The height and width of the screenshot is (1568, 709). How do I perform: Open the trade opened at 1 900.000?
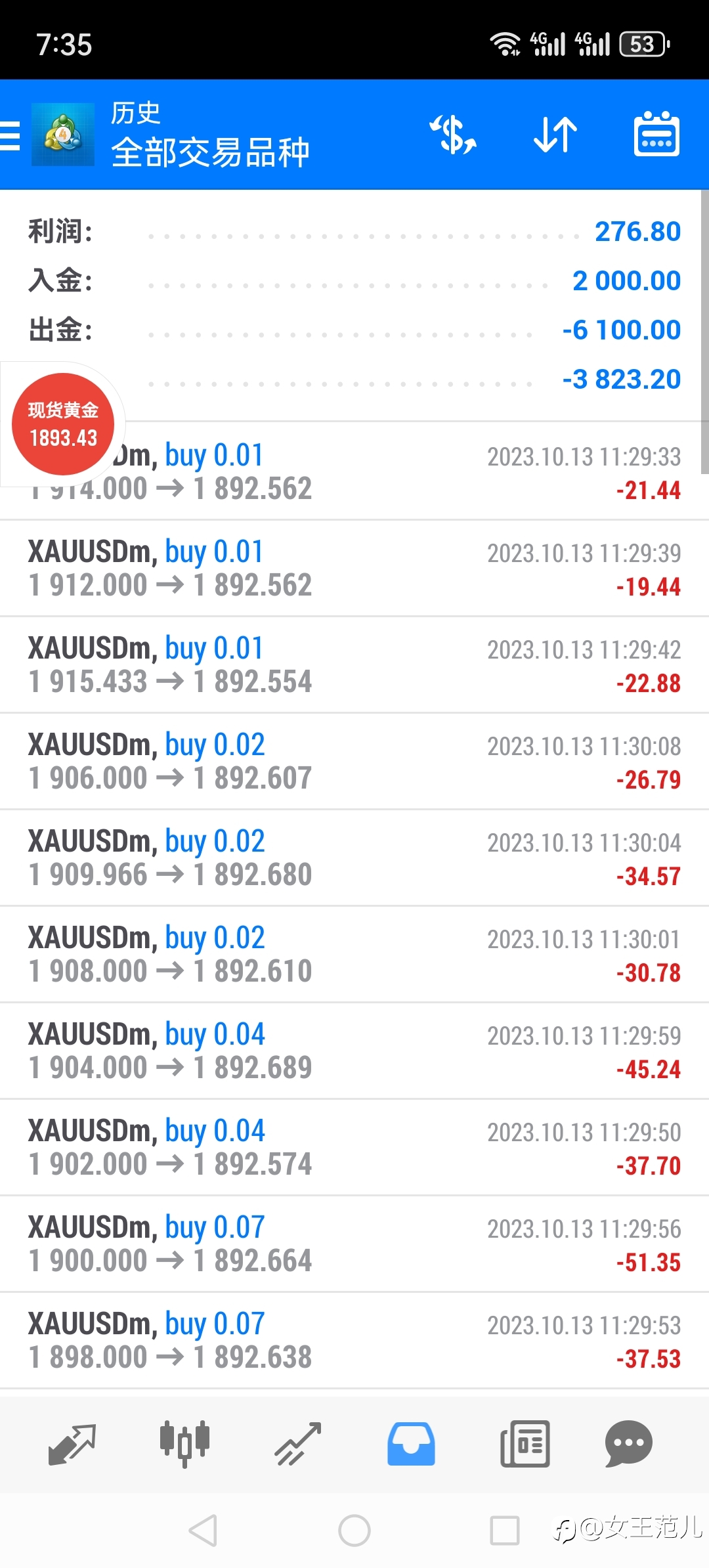(x=354, y=1244)
